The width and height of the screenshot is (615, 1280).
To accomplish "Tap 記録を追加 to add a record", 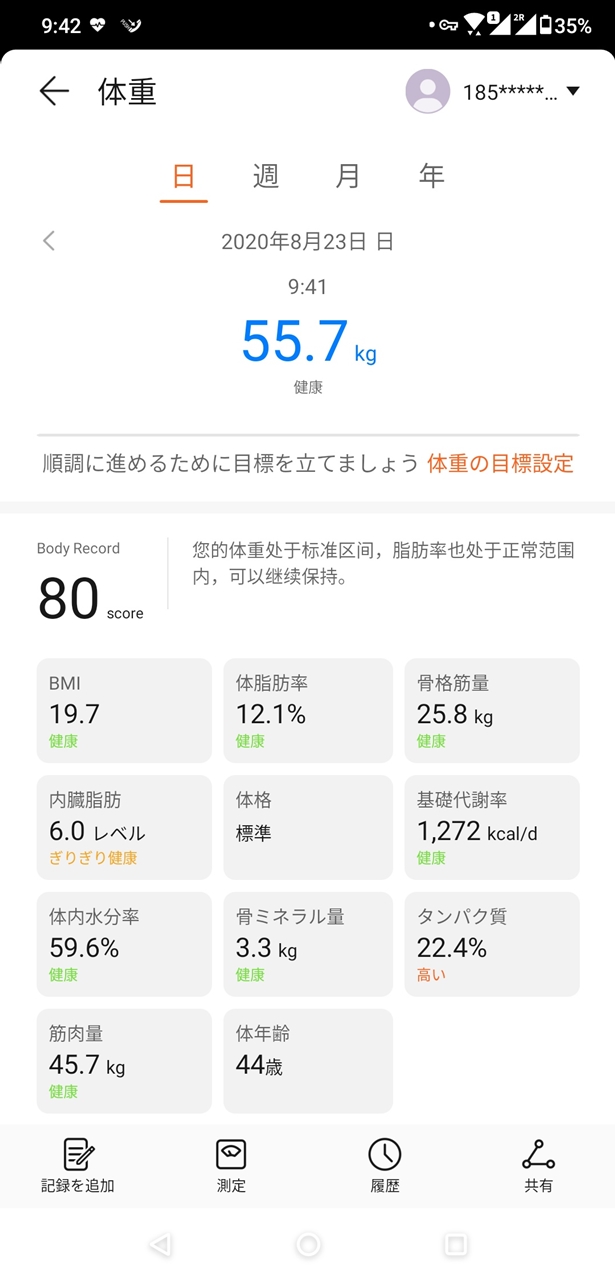I will (78, 1166).
